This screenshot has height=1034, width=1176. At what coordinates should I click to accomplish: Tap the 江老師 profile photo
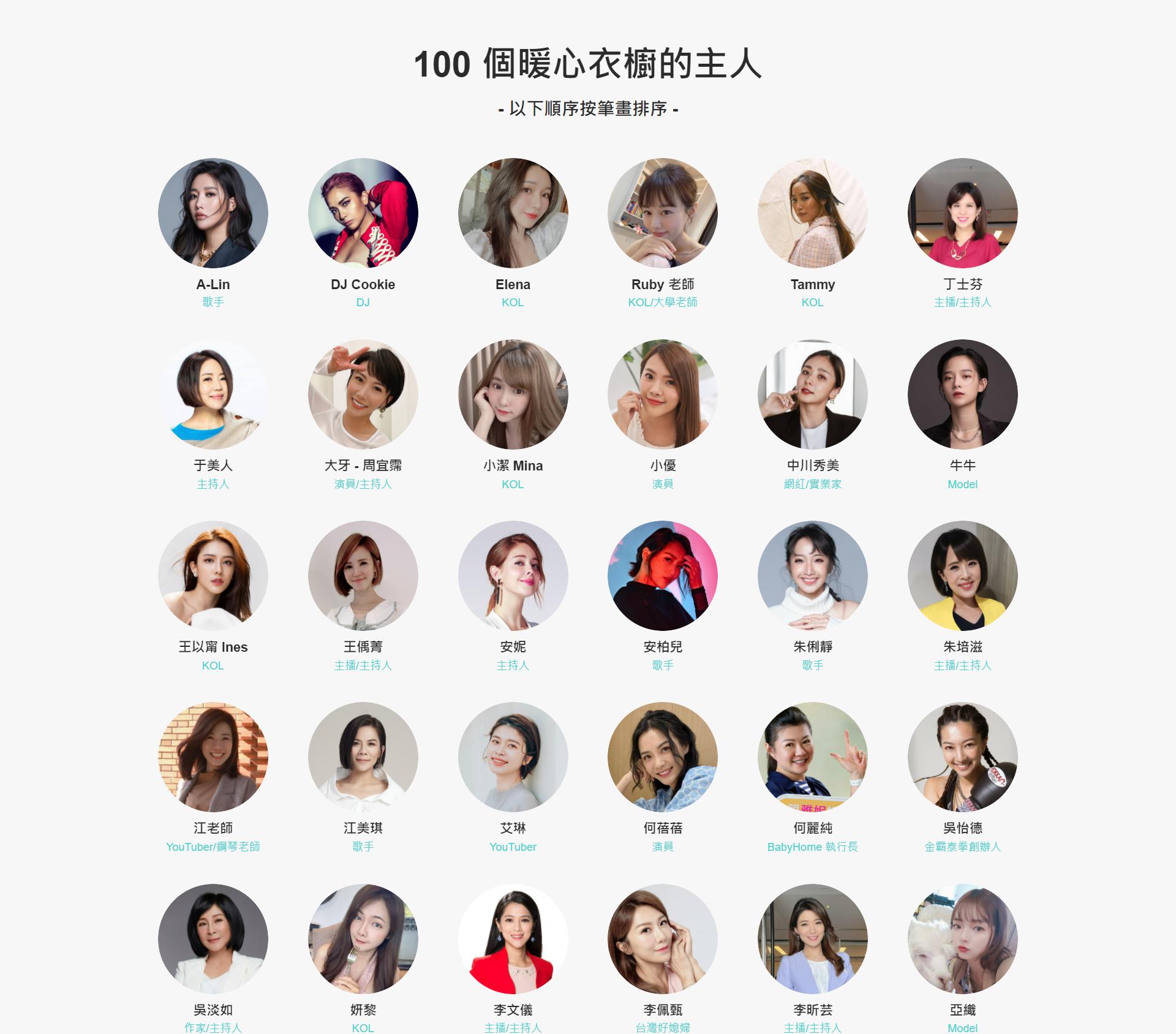click(213, 757)
